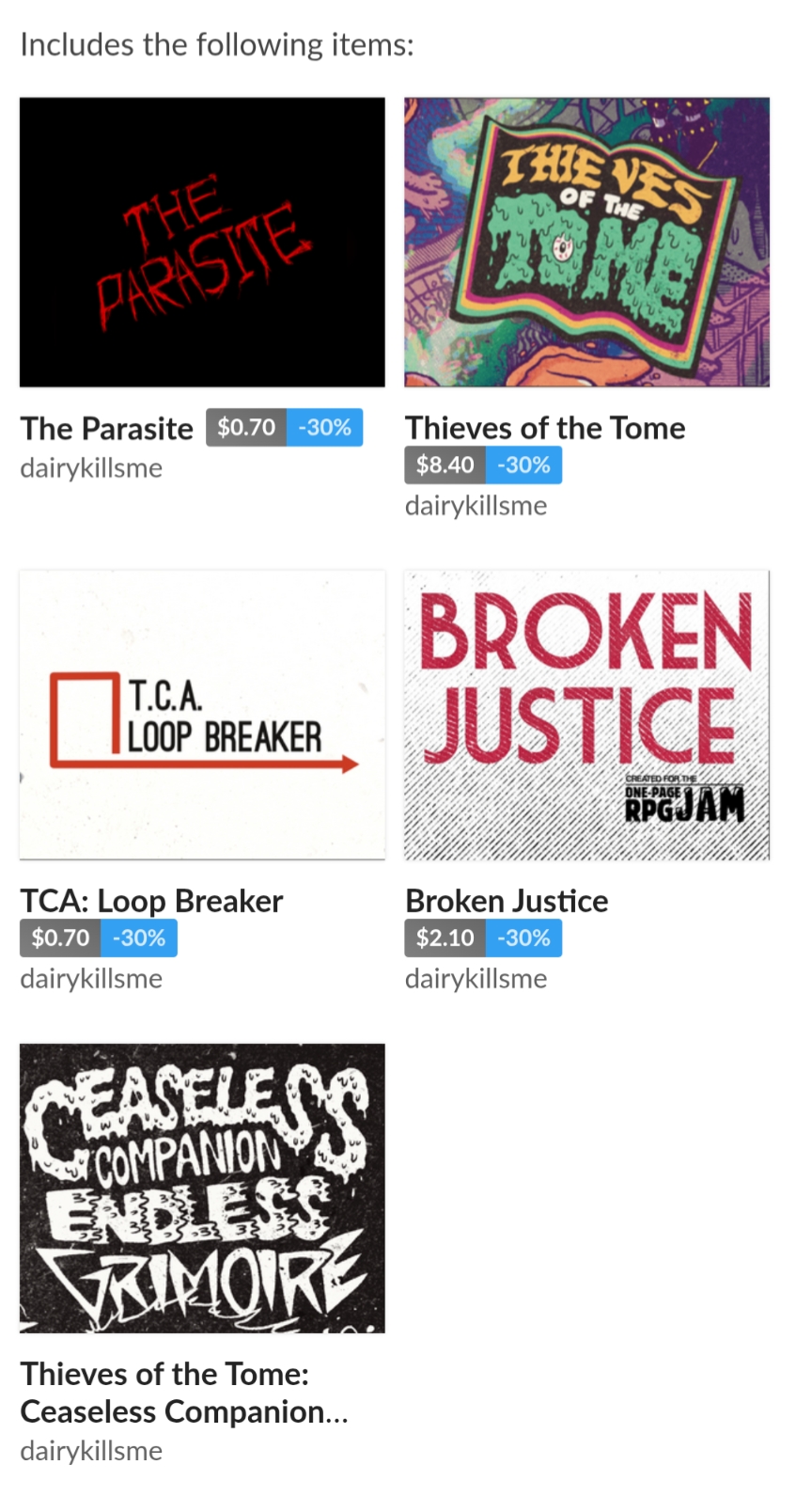Open the Ceaseless Companion Endless Grimoire cover

[x=202, y=1188]
